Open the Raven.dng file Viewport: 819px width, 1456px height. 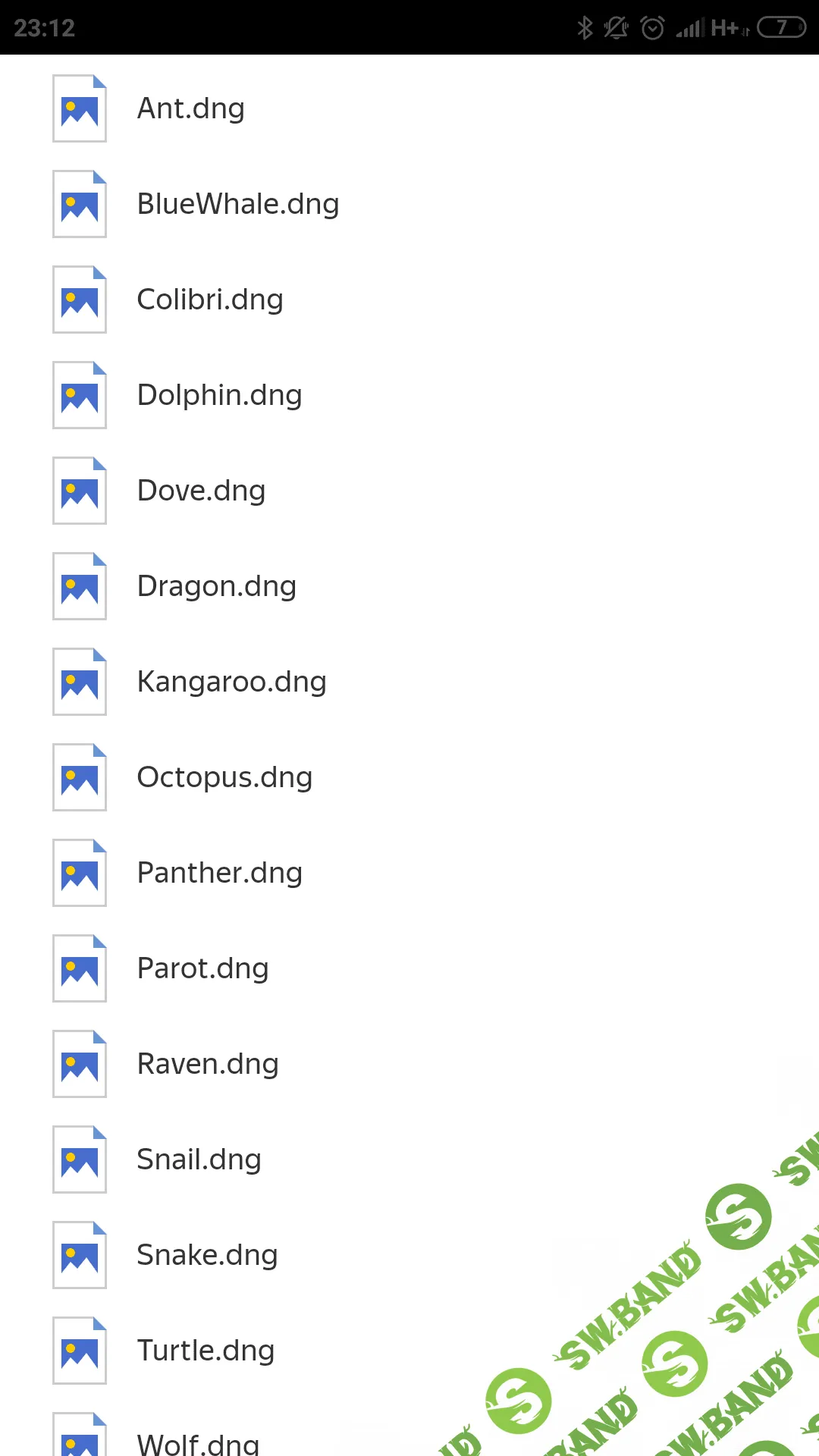point(208,1065)
